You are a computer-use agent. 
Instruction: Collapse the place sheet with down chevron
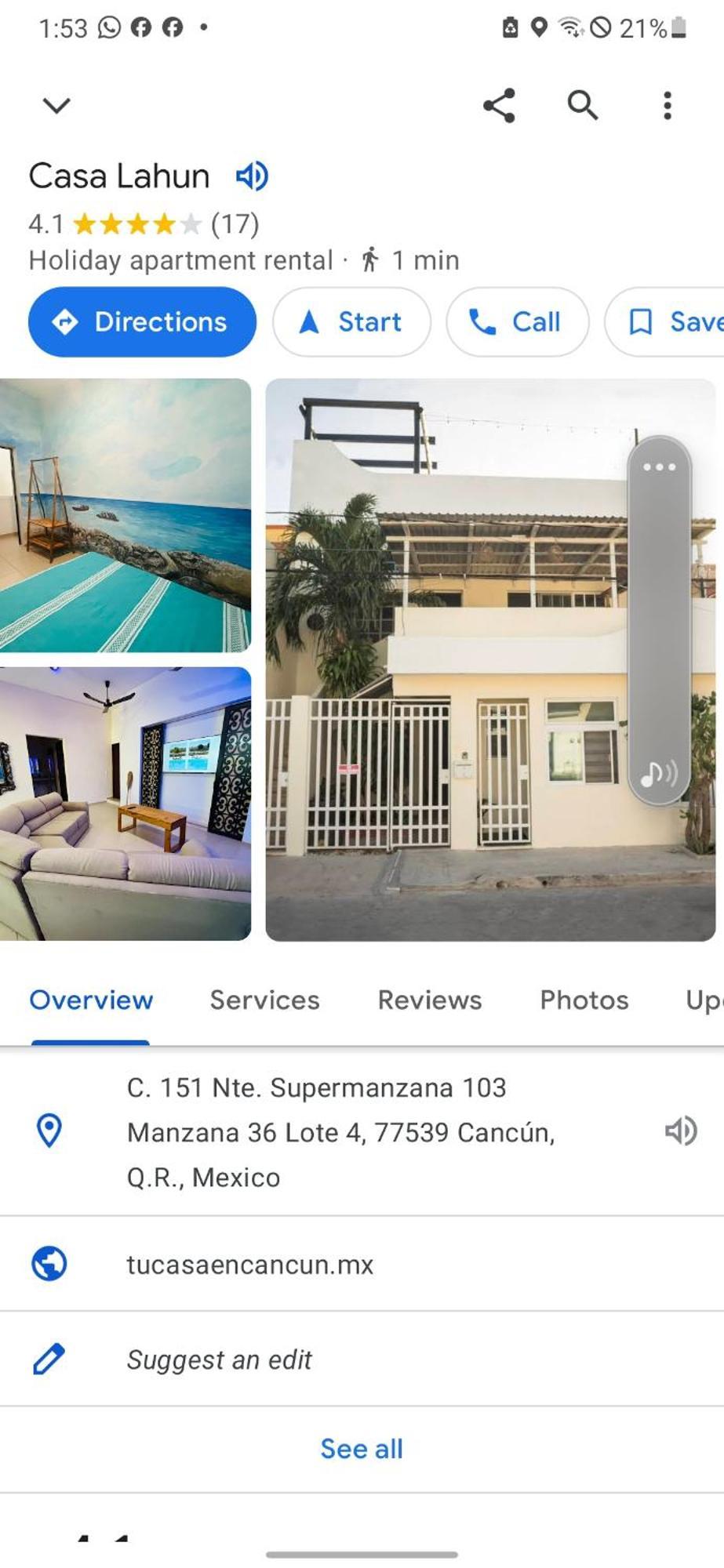(56, 105)
